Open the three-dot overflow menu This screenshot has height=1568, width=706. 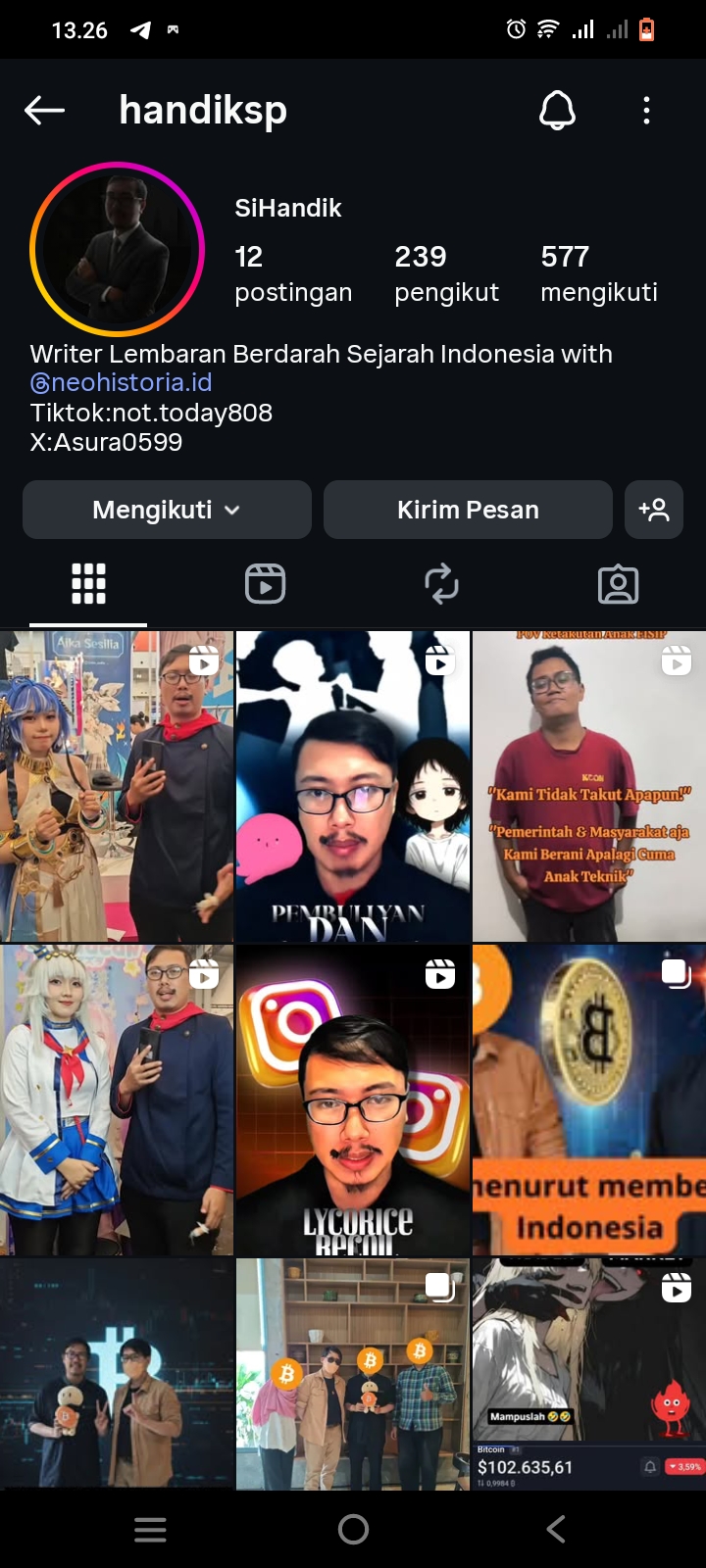[646, 111]
